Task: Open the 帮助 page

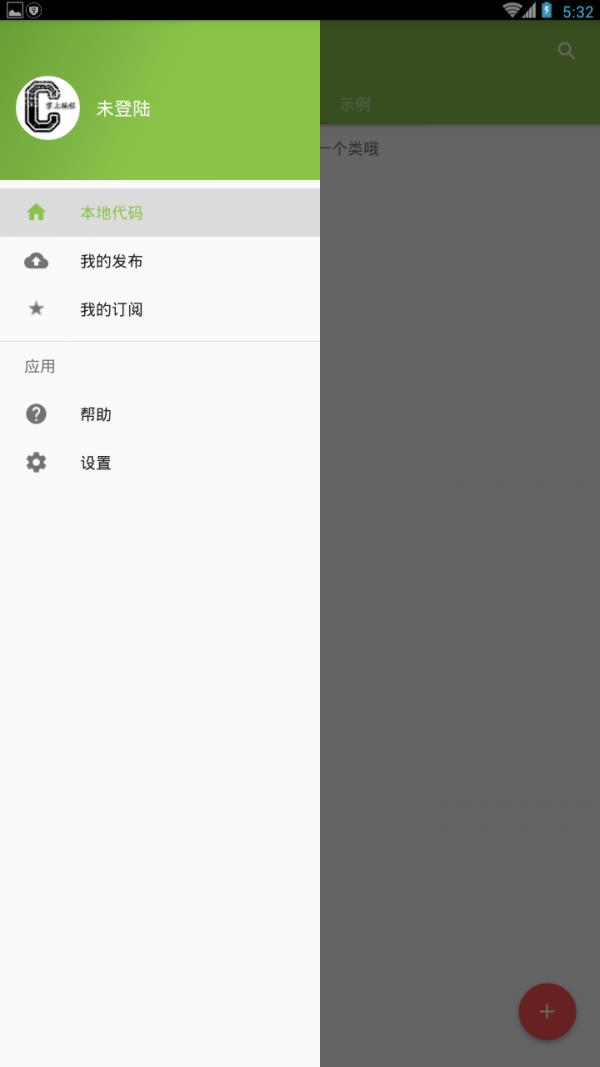Action: [160, 414]
